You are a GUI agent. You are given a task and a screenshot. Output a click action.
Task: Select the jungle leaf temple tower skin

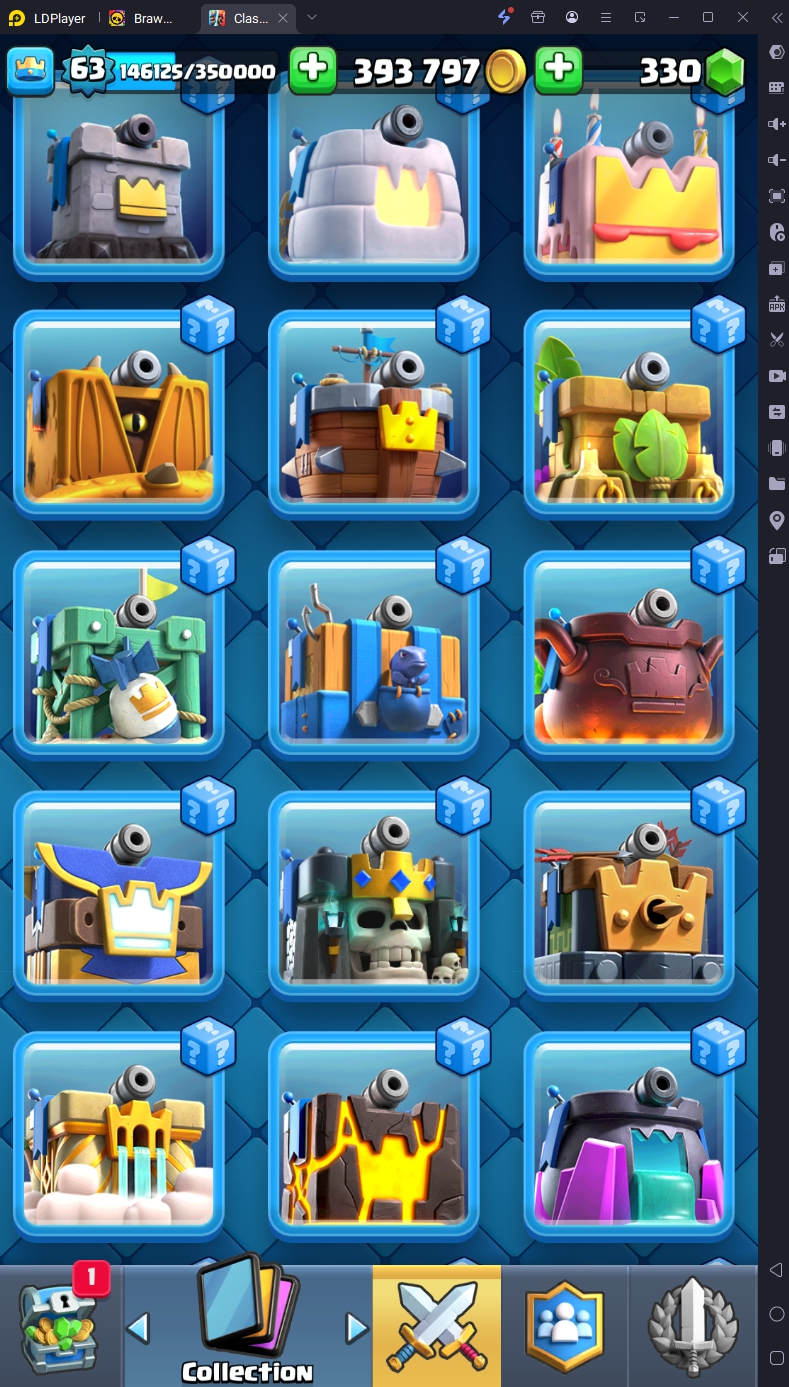(629, 413)
